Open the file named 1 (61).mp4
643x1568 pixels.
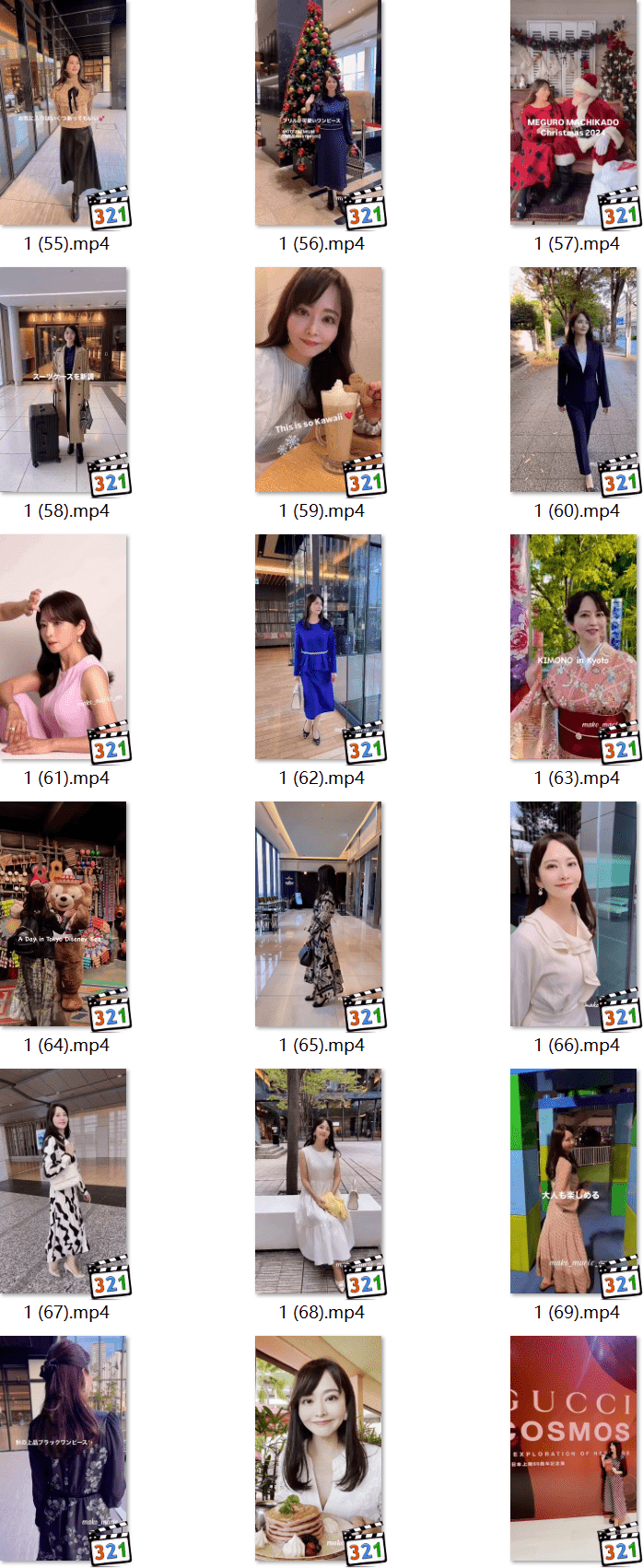click(x=64, y=647)
